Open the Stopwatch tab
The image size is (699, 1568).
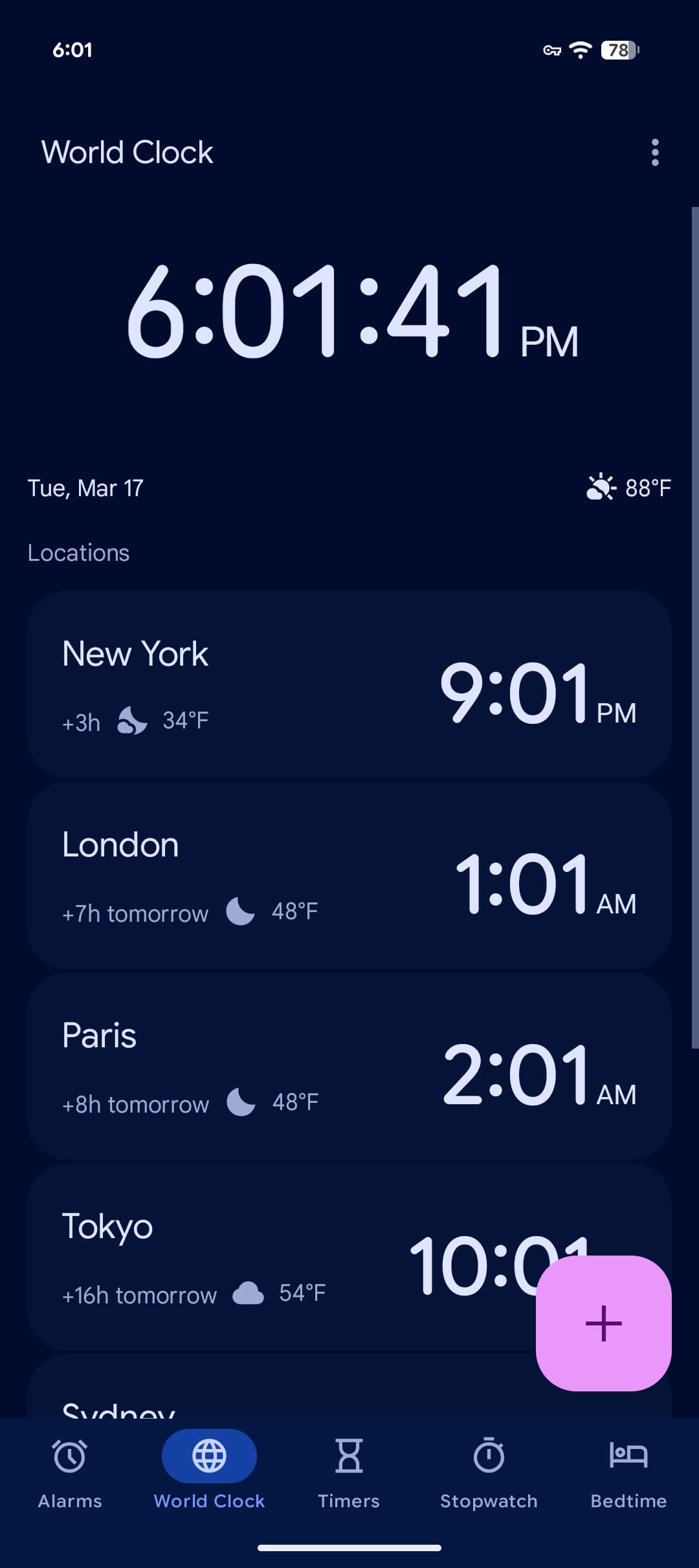pyautogui.click(x=489, y=1470)
